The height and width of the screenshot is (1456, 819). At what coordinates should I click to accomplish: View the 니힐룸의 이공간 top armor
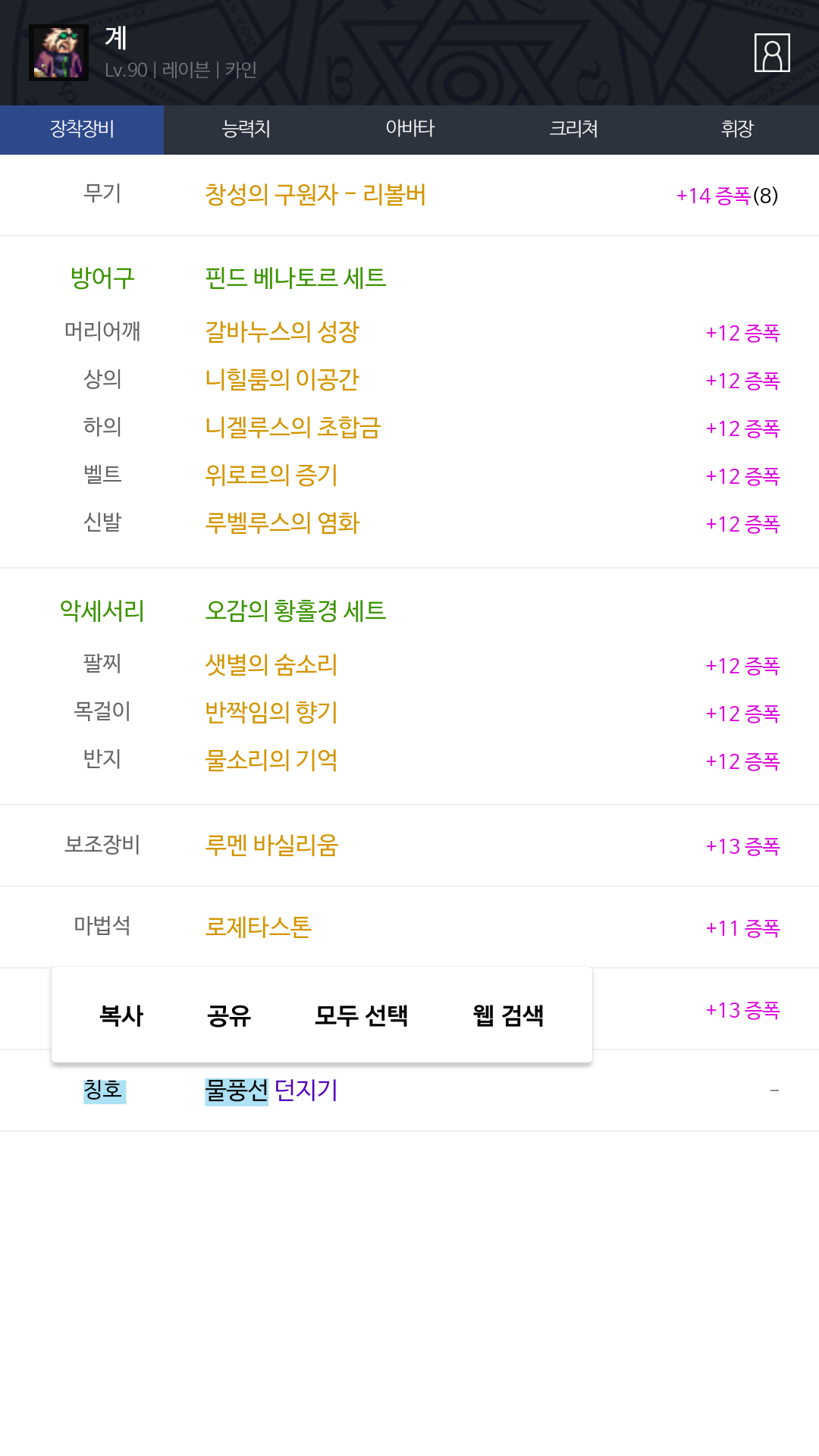pyautogui.click(x=281, y=380)
